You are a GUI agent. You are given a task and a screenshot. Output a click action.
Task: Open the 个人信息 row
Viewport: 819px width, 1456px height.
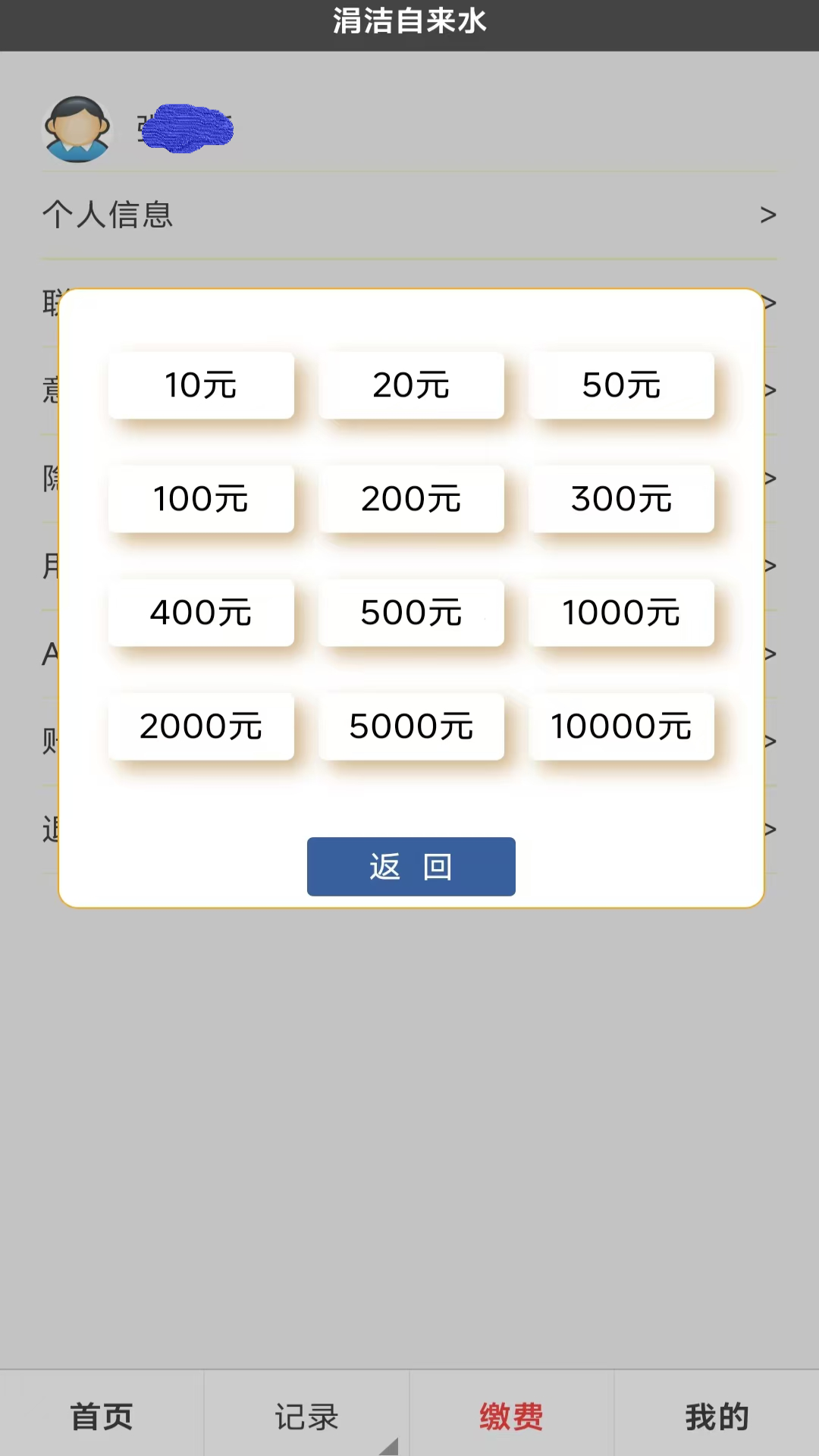(x=409, y=215)
